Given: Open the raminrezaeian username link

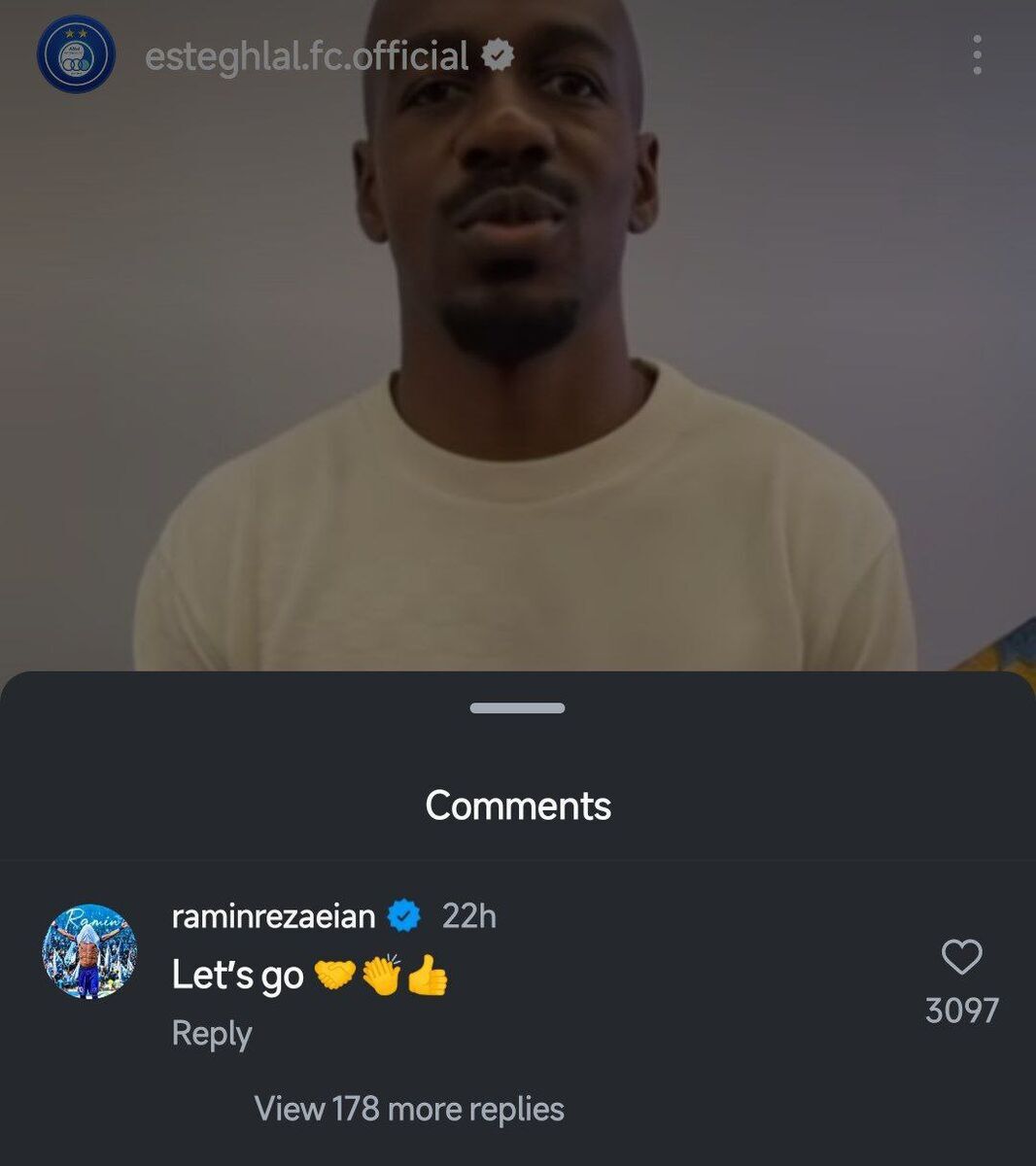Looking at the screenshot, I should click(x=273, y=915).
